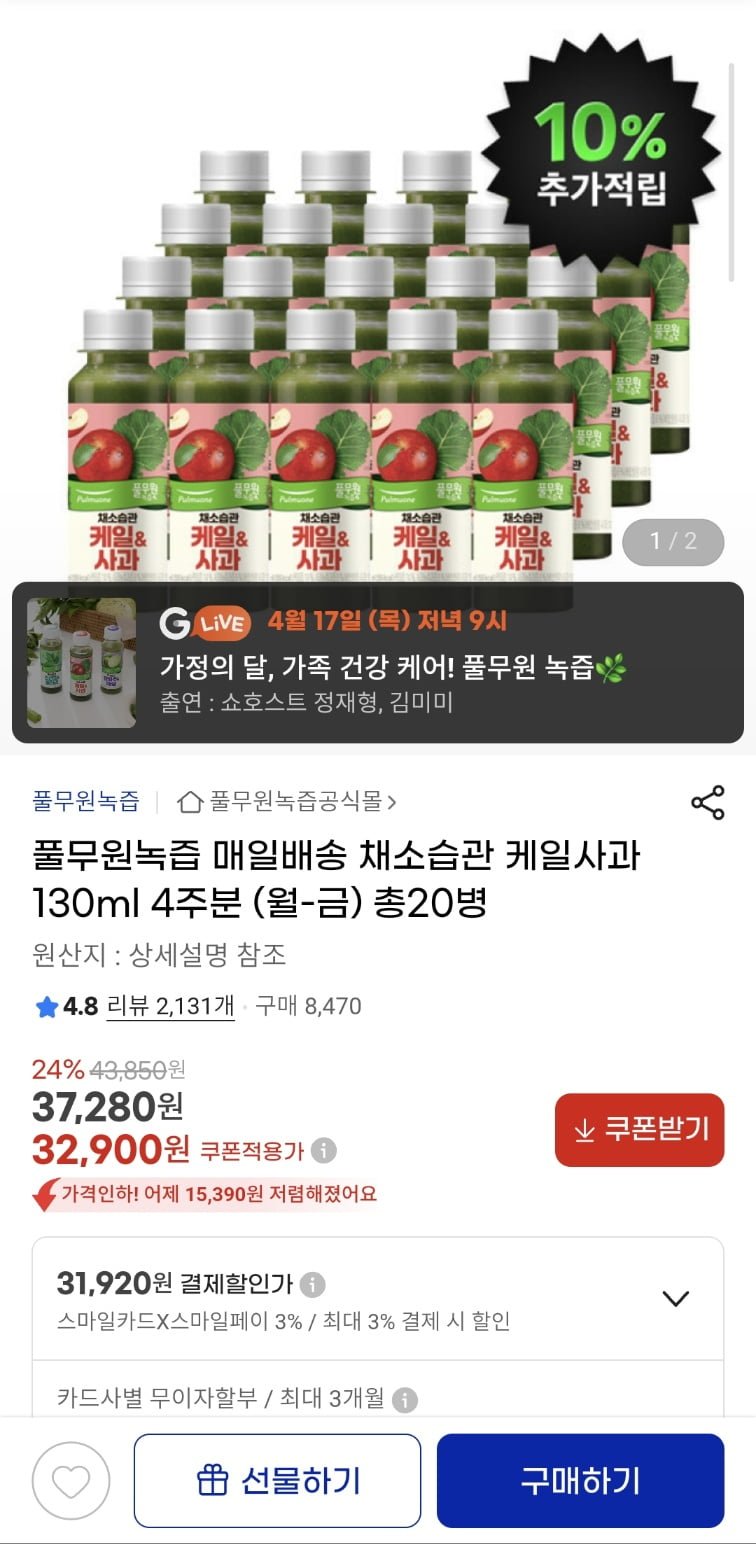Open the G LIVE broadcast banner
Viewport: 756px width, 1544px height.
click(377, 662)
